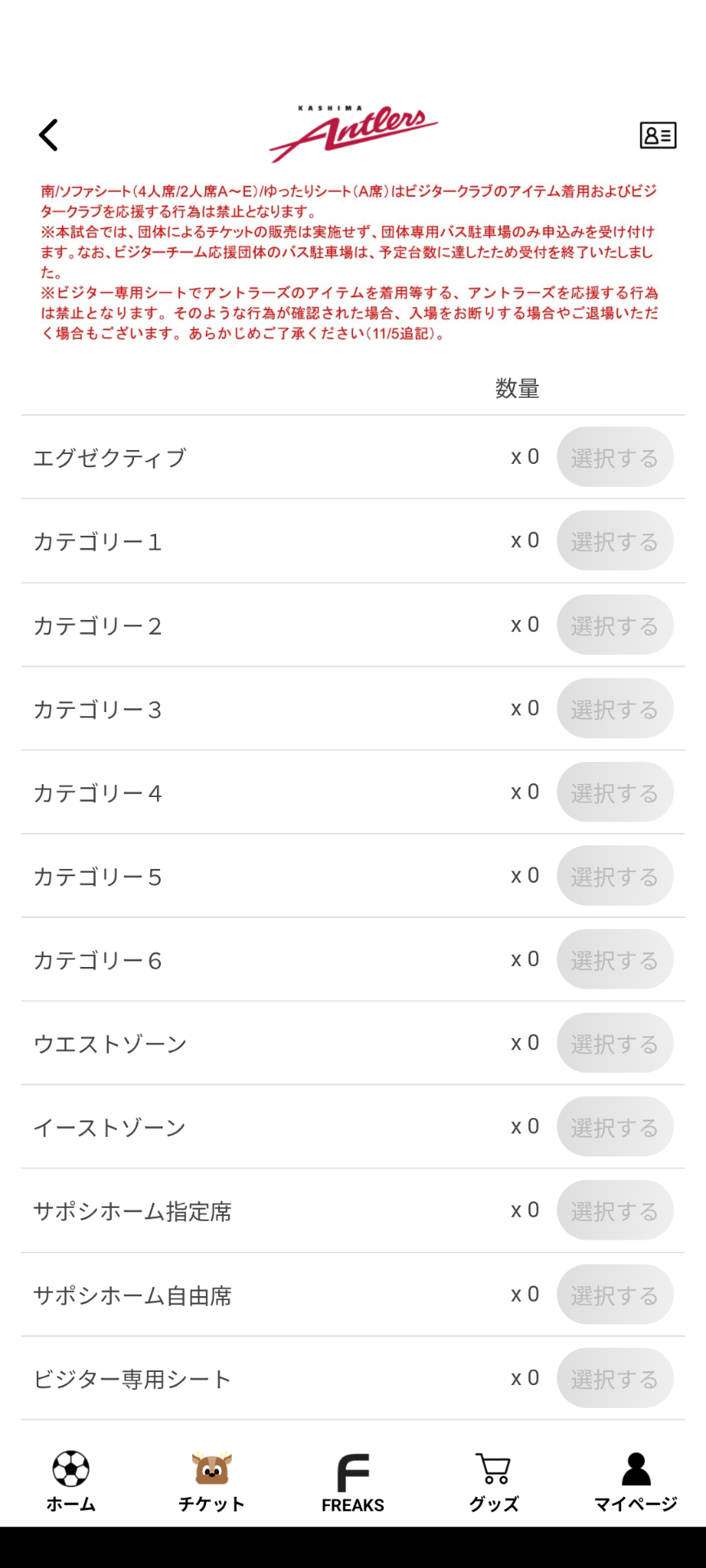706x1568 pixels.
Task: Go to the マイページ tab
Action: 636,1481
